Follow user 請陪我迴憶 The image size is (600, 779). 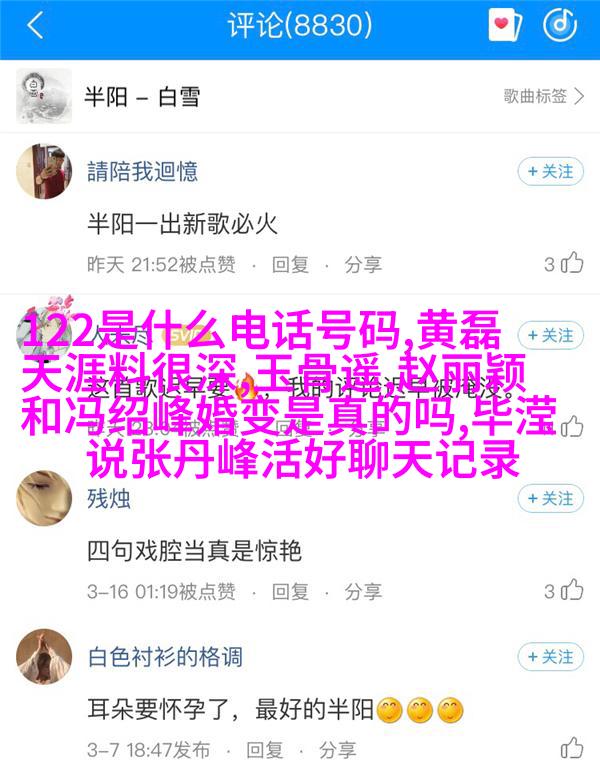tap(550, 171)
